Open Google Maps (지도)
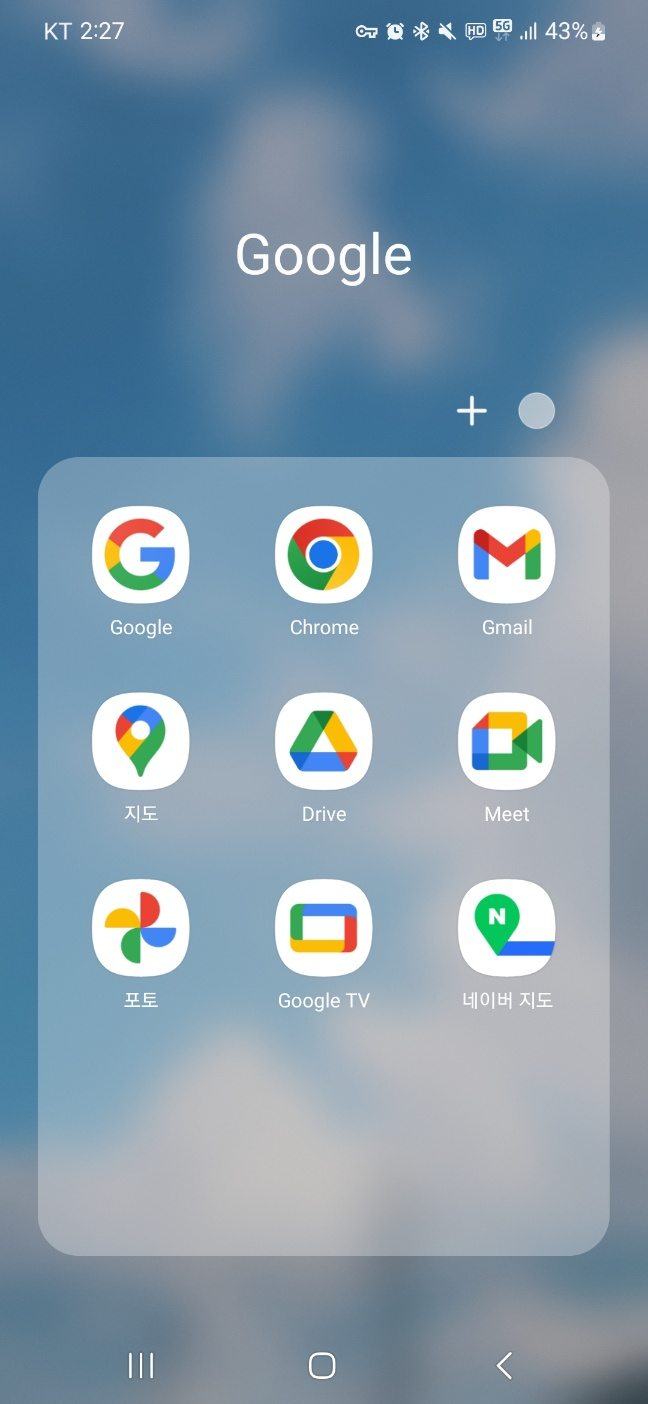 coord(141,742)
